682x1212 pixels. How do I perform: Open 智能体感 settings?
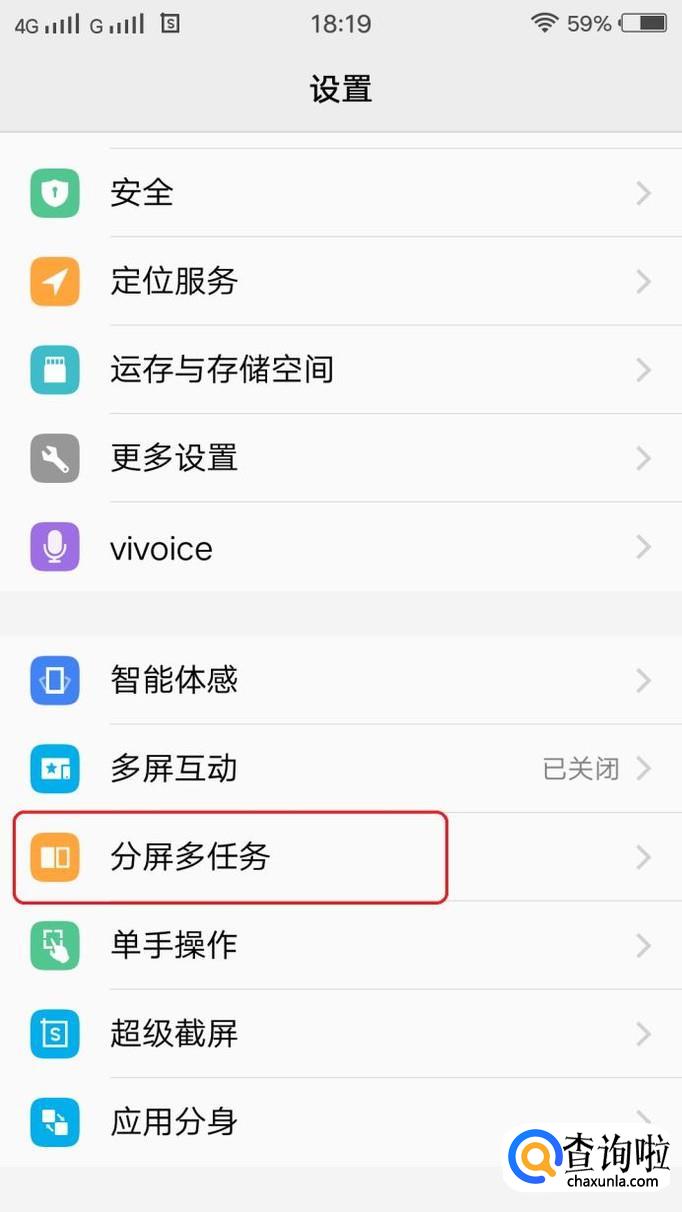coord(341,680)
